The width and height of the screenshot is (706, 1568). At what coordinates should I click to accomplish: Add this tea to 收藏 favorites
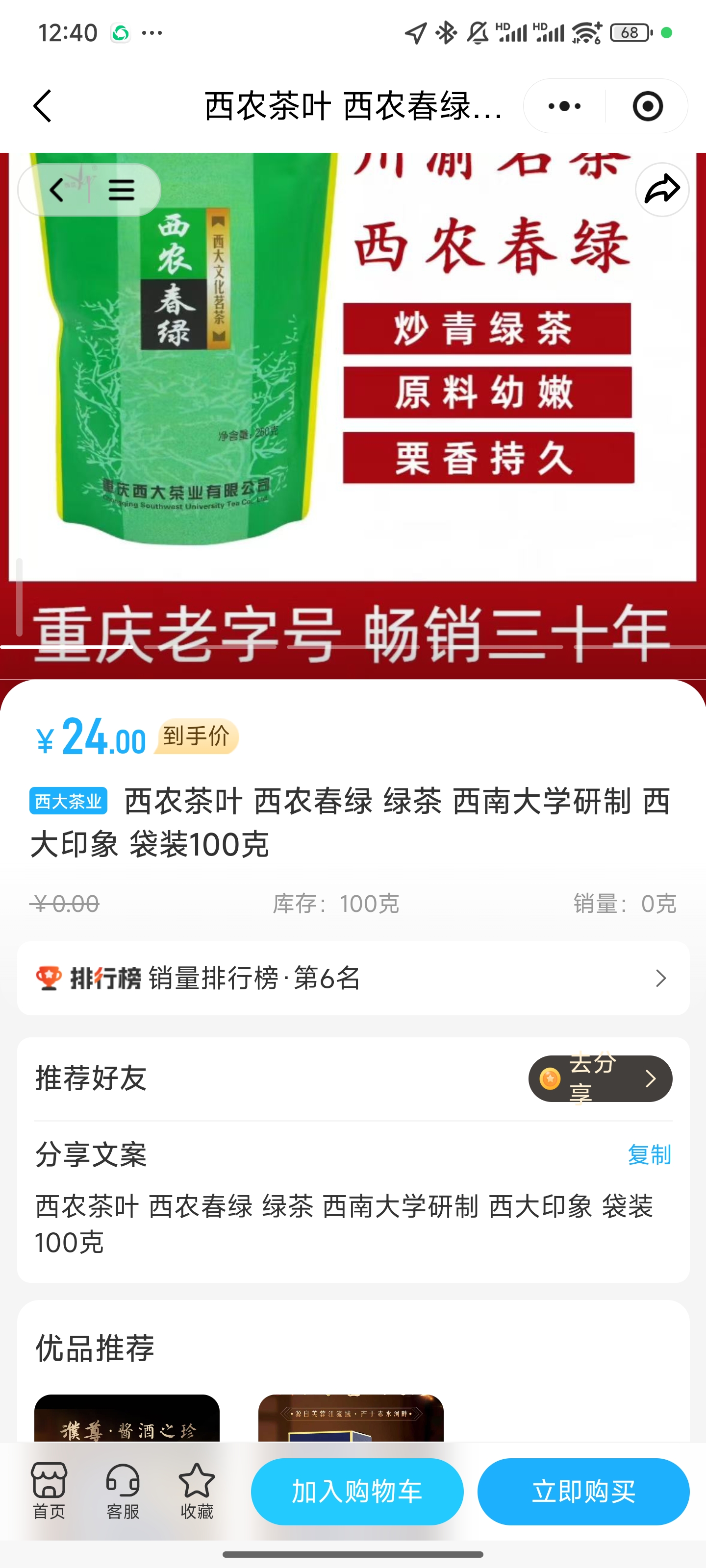tap(197, 1491)
